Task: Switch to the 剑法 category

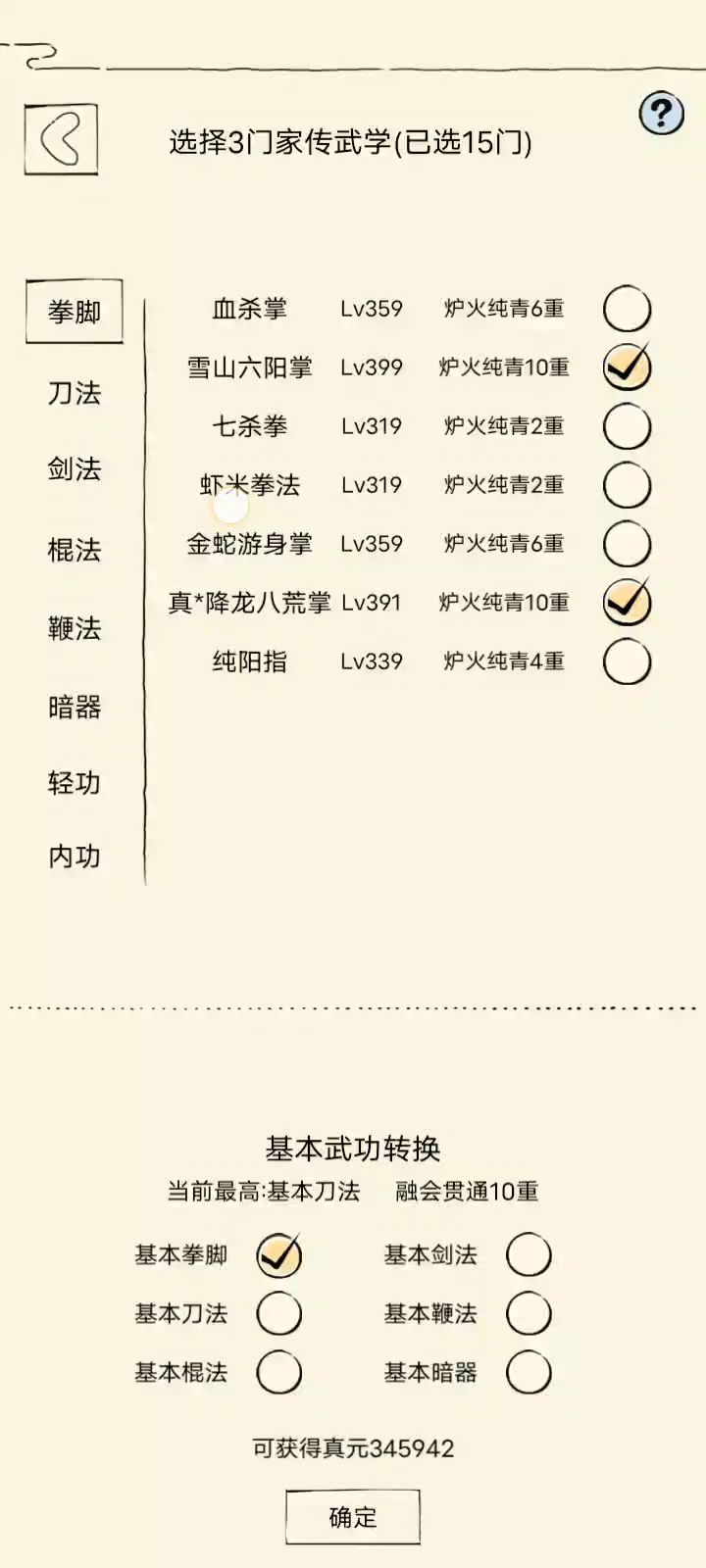Action: tap(75, 468)
